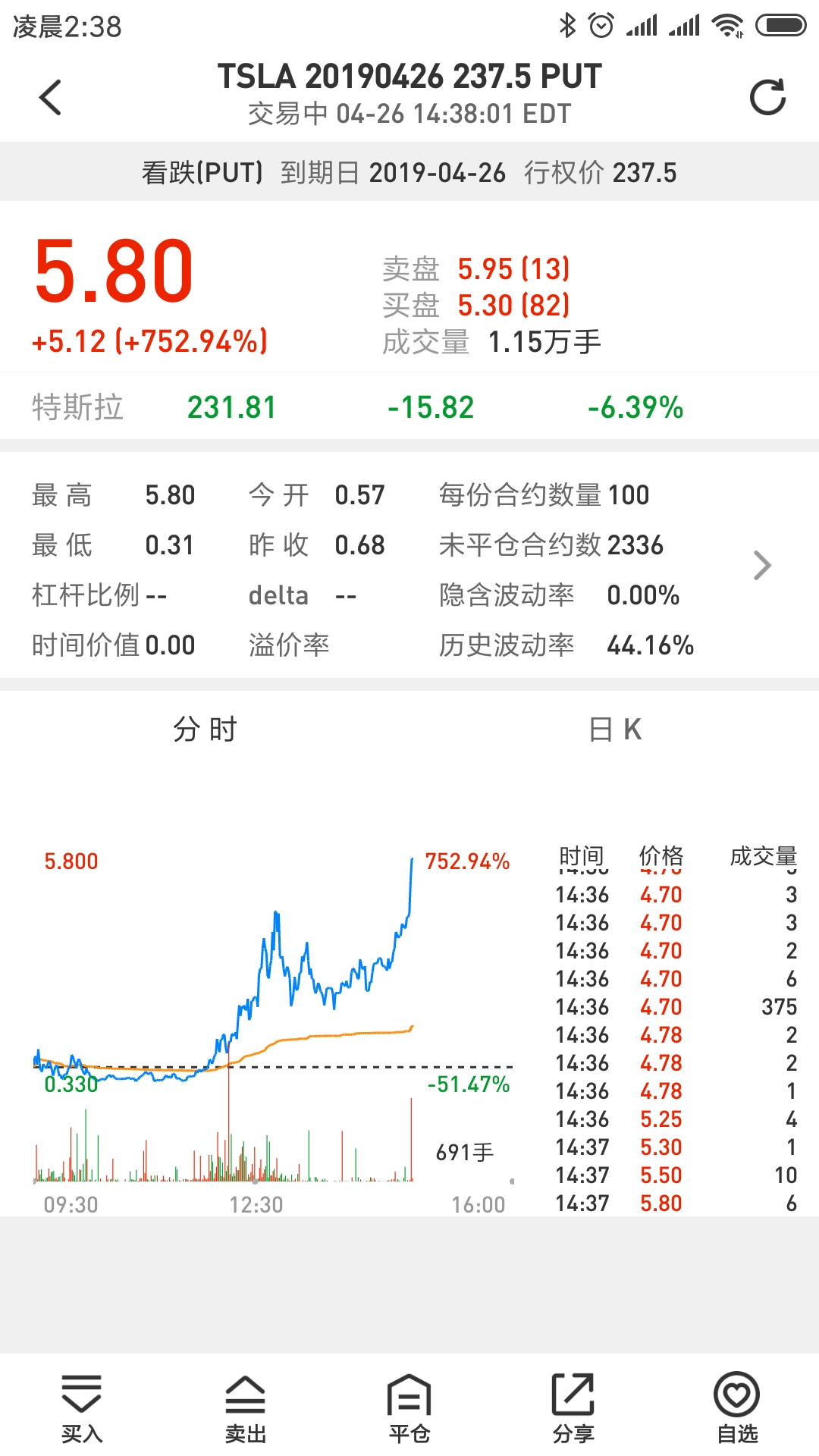The width and height of the screenshot is (819, 1456).
Task: Refresh the option quote data
Action: coord(767,97)
